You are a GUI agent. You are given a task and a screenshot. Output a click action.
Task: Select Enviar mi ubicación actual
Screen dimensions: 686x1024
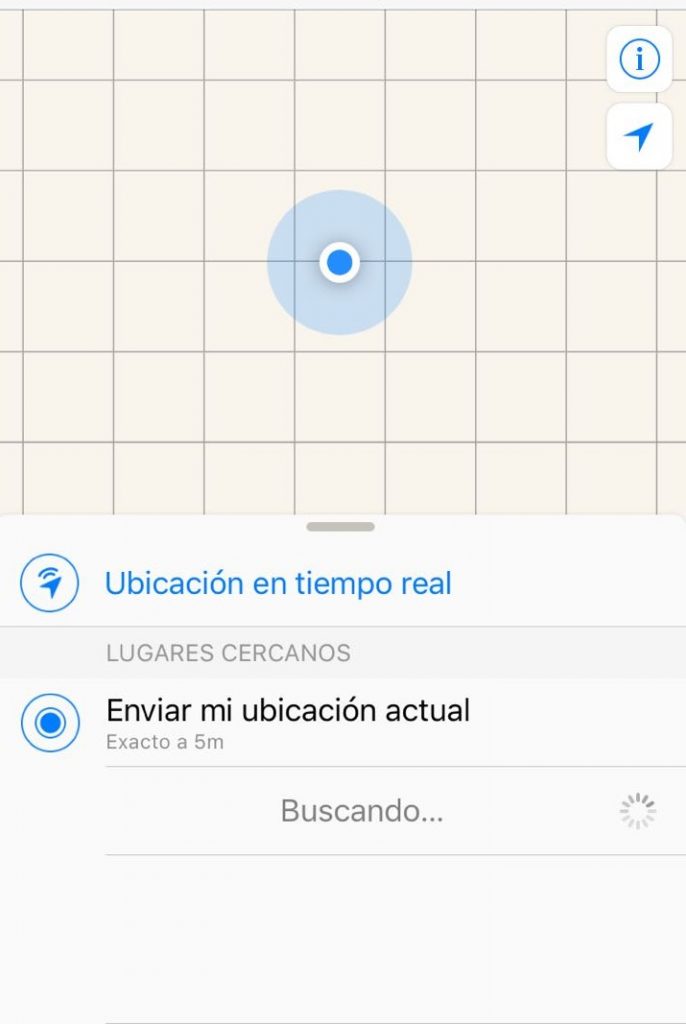coord(287,722)
